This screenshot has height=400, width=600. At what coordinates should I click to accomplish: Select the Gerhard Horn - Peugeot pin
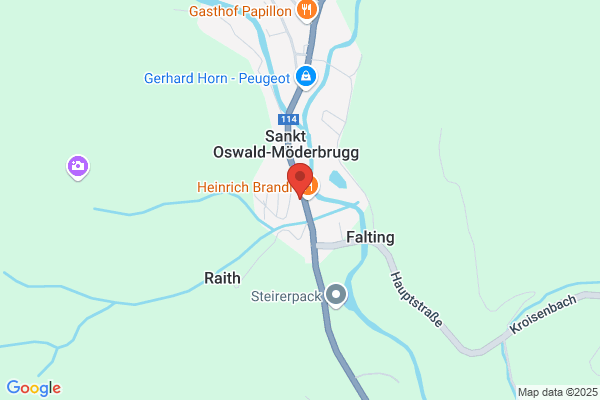click(306, 77)
